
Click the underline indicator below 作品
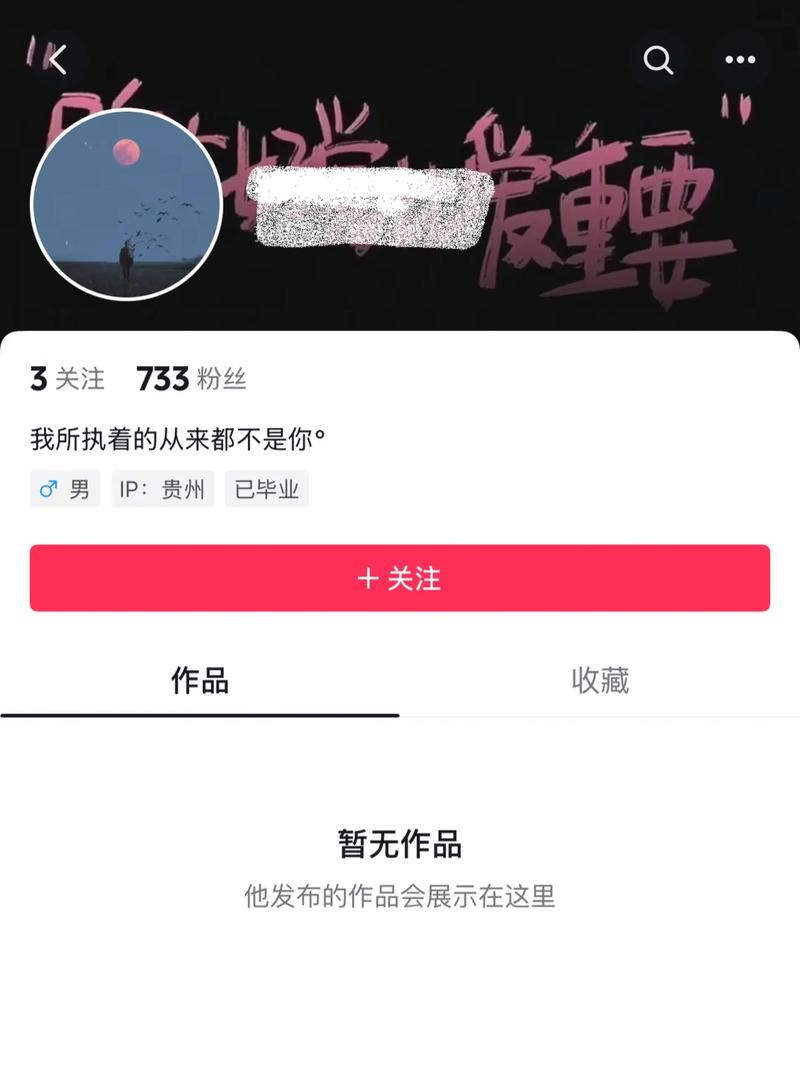(199, 712)
